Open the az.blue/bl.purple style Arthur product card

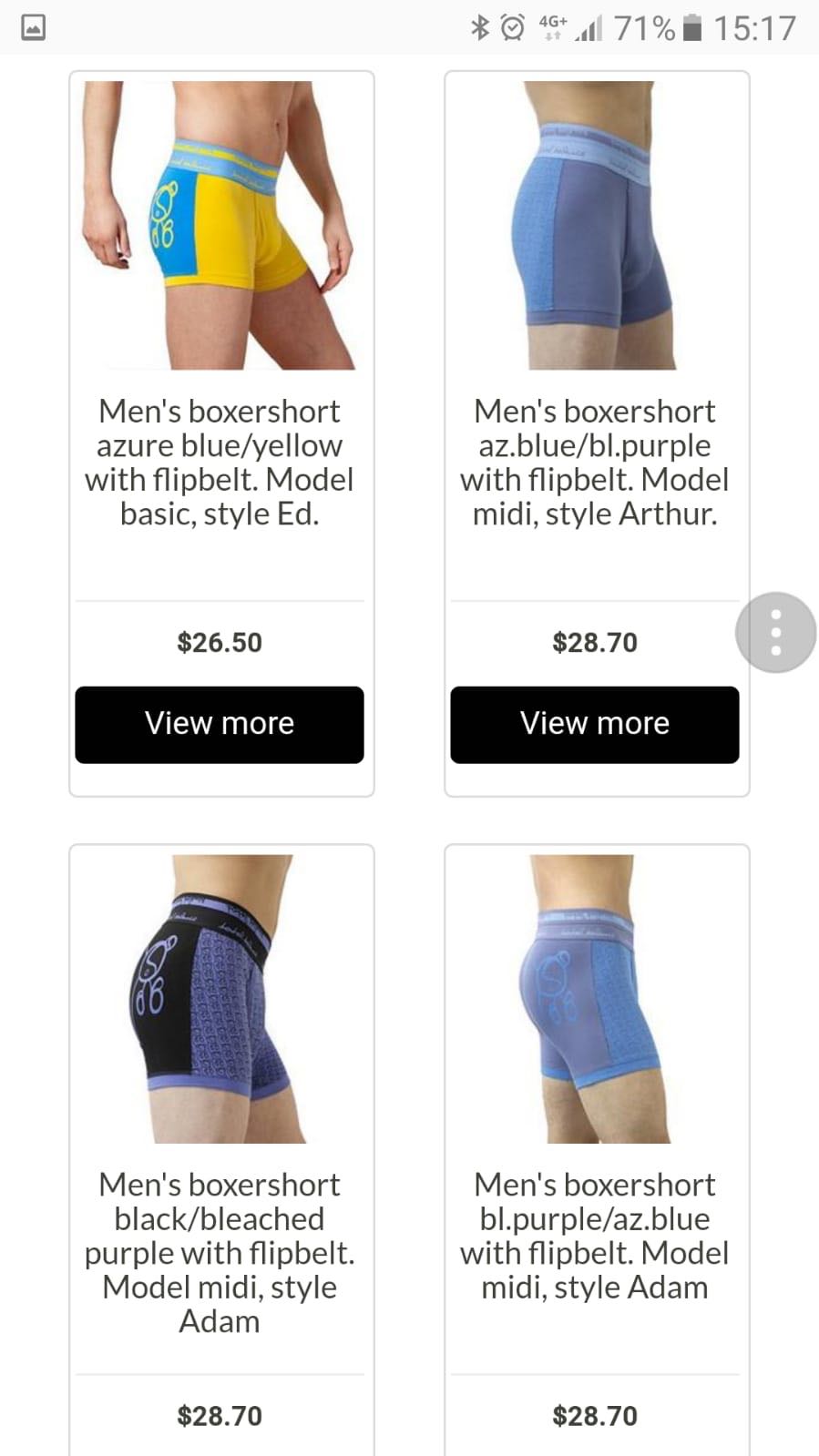click(597, 433)
